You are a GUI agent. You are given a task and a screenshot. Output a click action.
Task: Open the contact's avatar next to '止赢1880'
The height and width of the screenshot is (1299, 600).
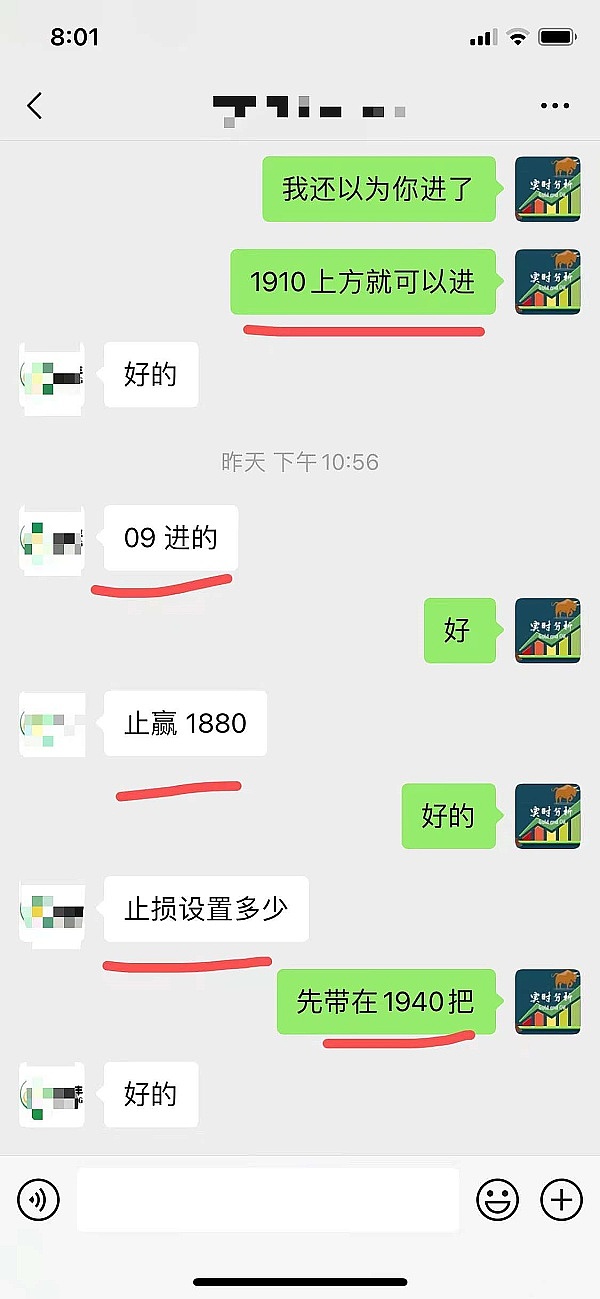click(x=52, y=724)
